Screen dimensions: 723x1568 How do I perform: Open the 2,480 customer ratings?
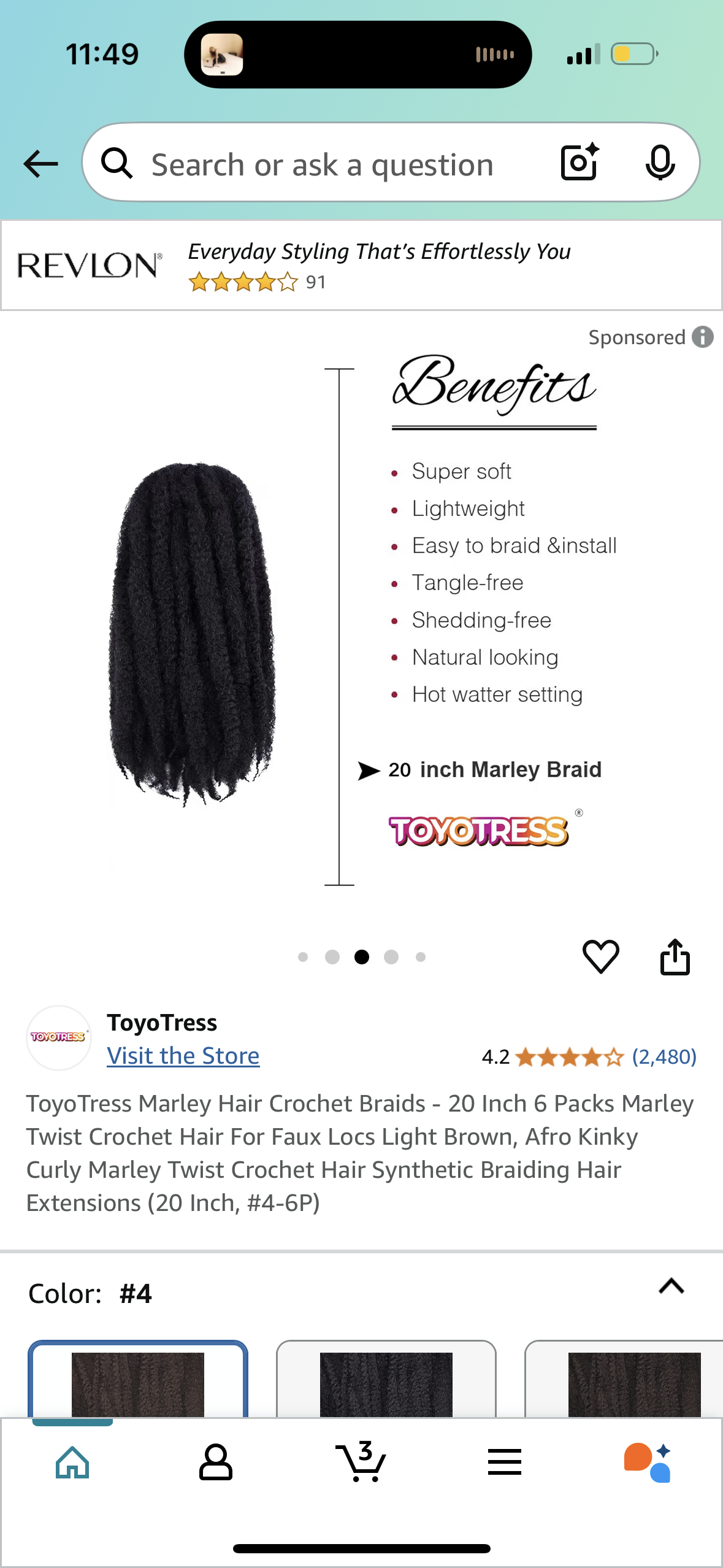click(x=664, y=1057)
